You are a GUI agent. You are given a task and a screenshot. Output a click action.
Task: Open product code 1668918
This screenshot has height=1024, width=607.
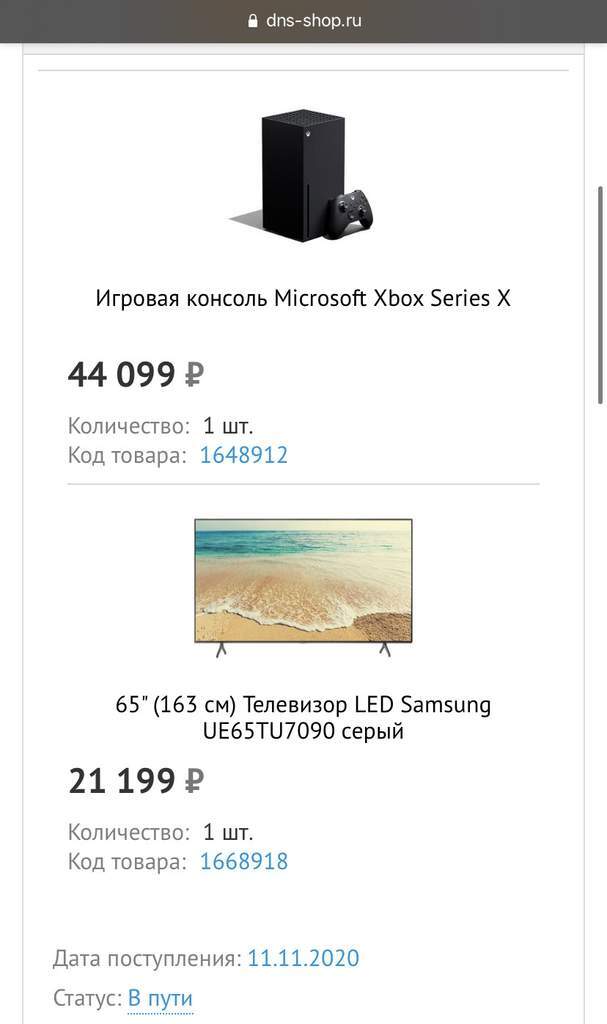243,861
